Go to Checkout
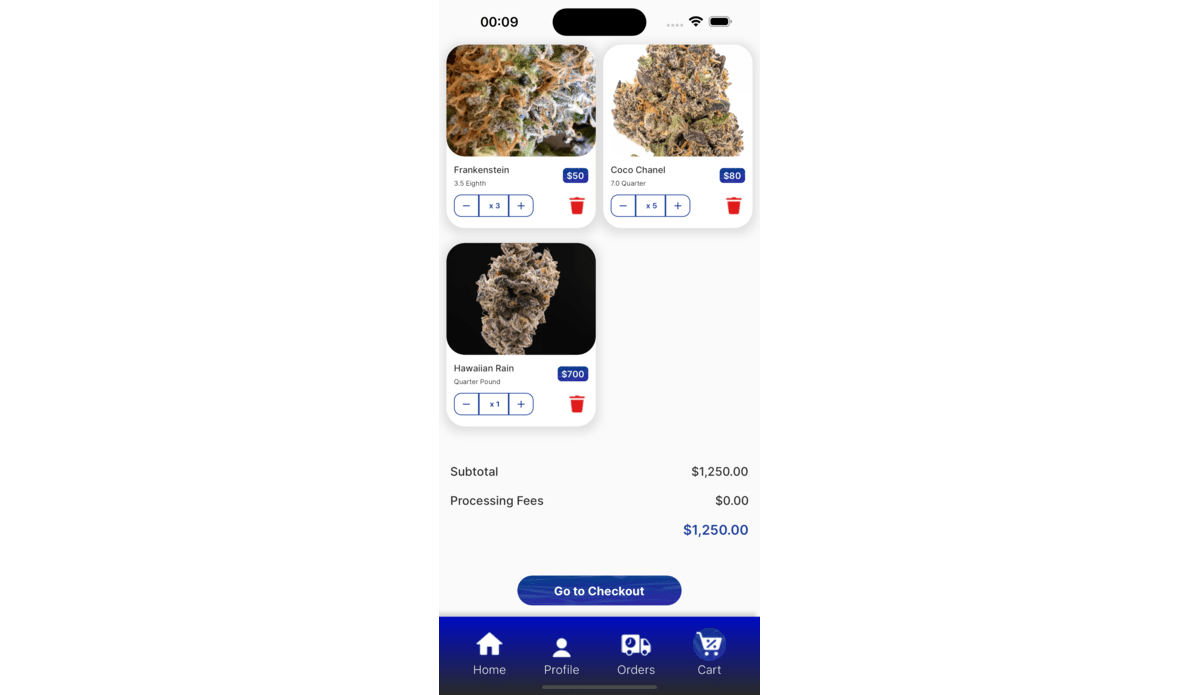This screenshot has height=695, width=1200. [x=599, y=591]
